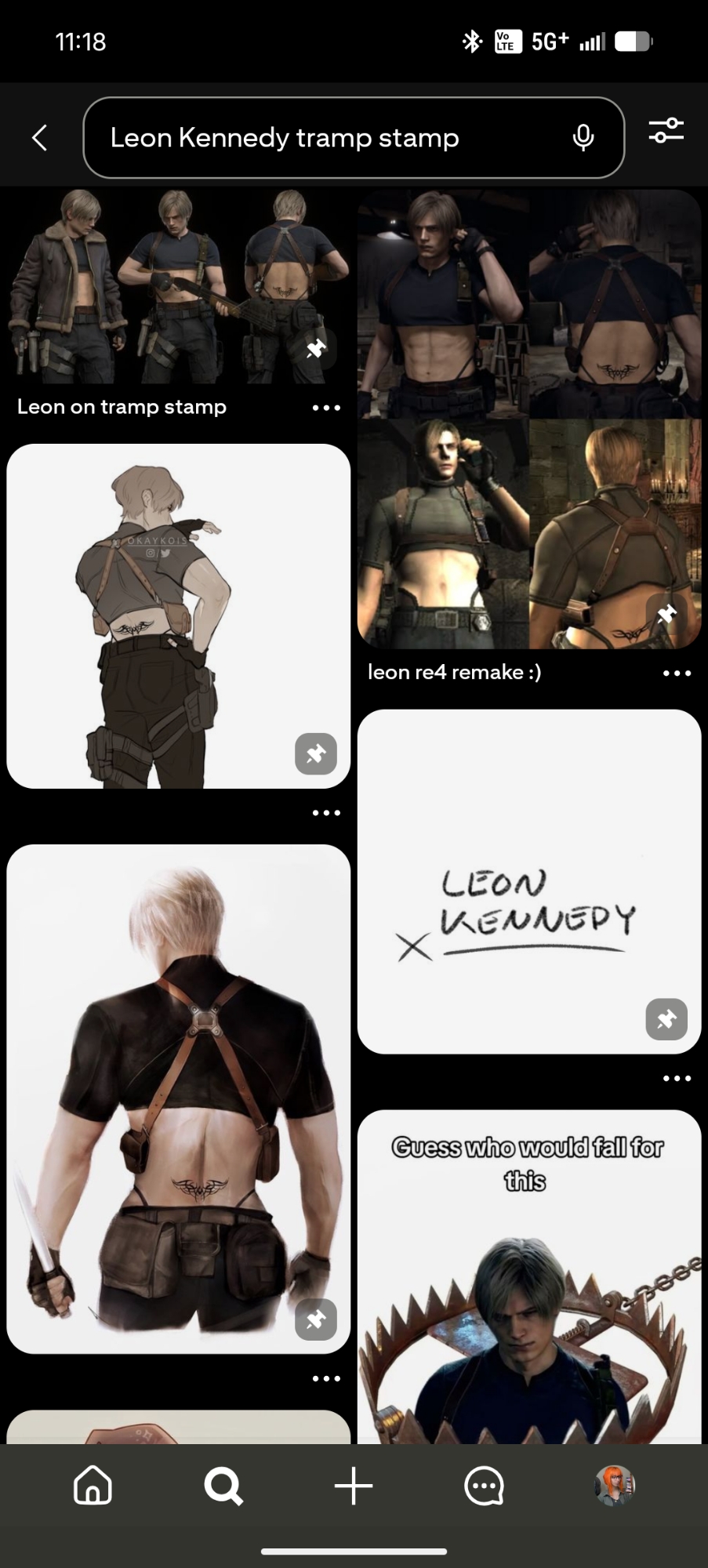Create a new pin with plus
The width and height of the screenshot is (708, 1568).
tap(354, 1486)
